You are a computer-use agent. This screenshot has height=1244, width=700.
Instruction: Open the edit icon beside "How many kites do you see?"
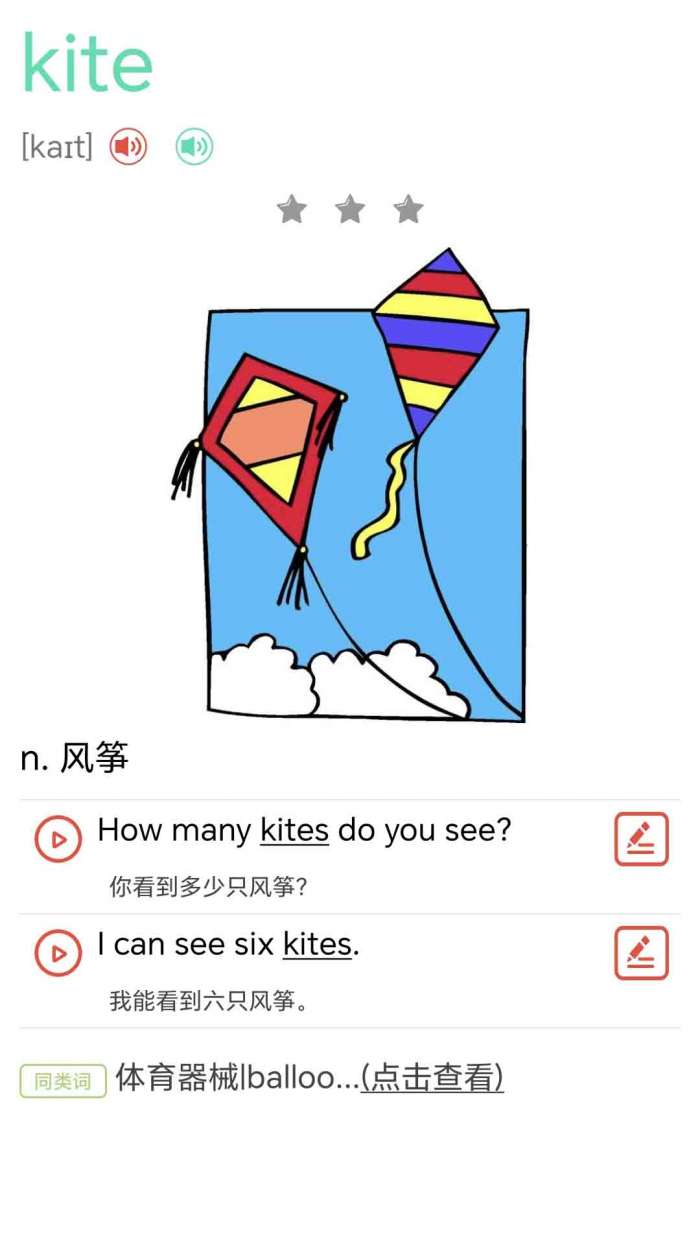[x=641, y=839]
